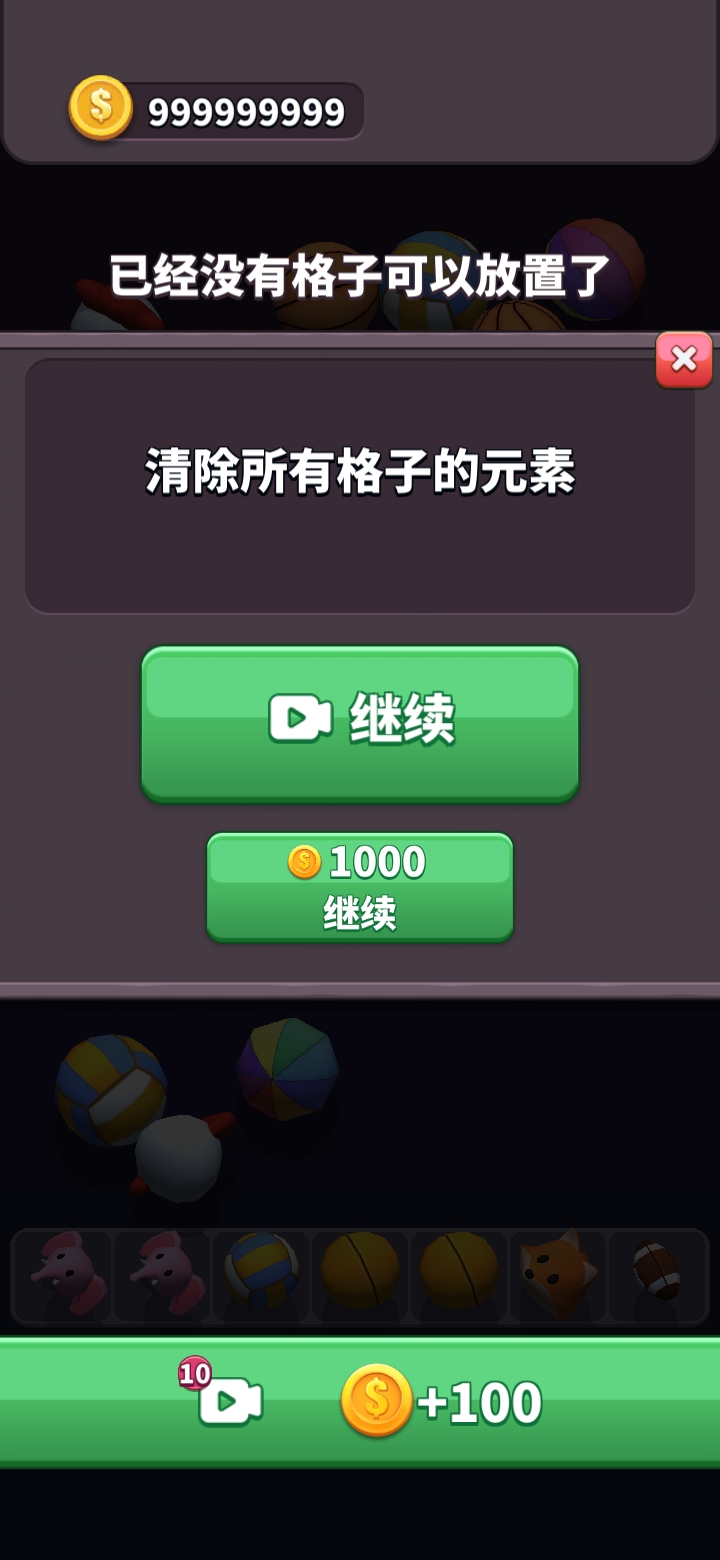The height and width of the screenshot is (1560, 720).
Task: Close the dialog with the red X
Action: pyautogui.click(x=684, y=360)
